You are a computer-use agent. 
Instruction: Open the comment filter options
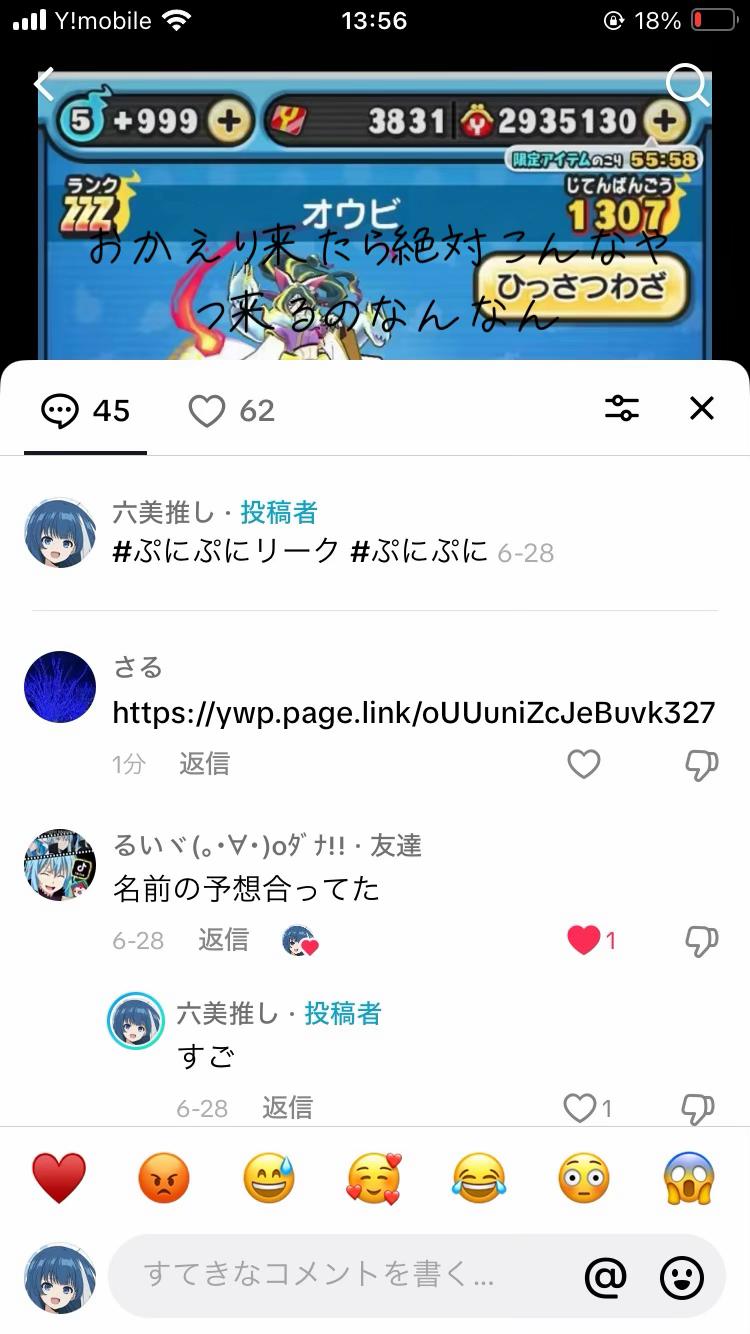(622, 408)
